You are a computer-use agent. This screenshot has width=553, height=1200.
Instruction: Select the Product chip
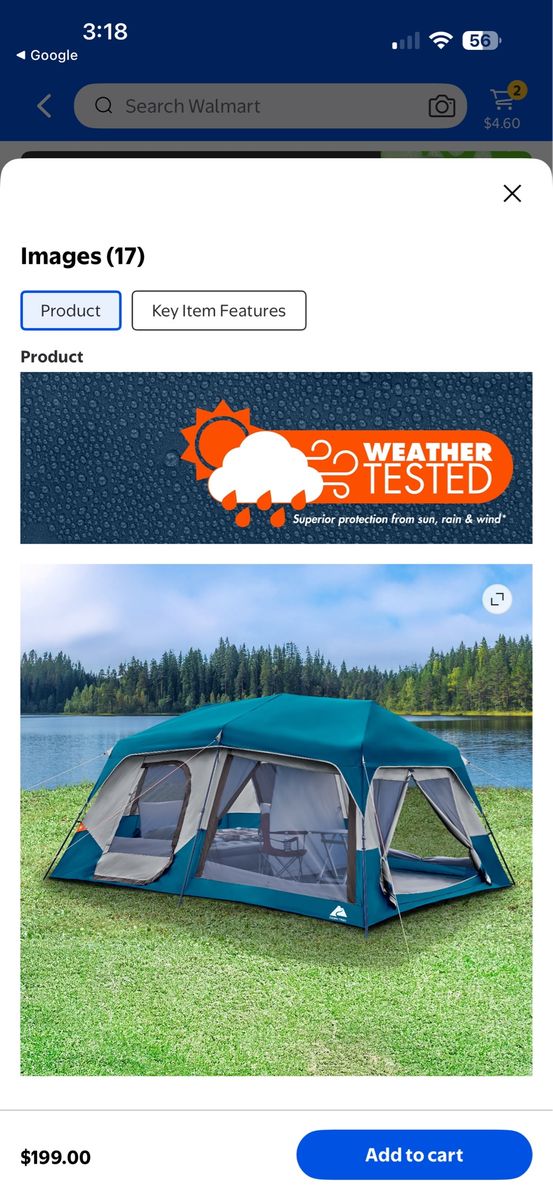point(71,311)
